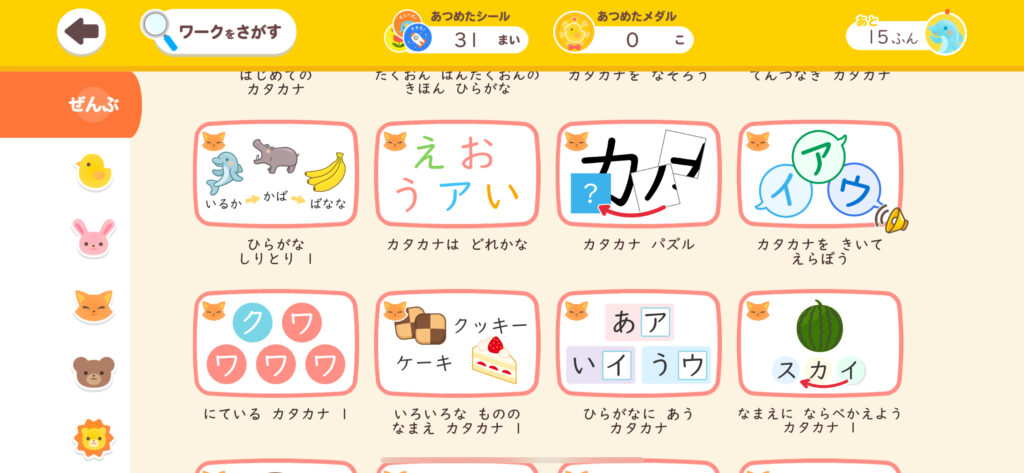The height and width of the screenshot is (473, 1024).
Task: Open なまえに ならべかえよう カタカナ 1
Action: (819, 344)
